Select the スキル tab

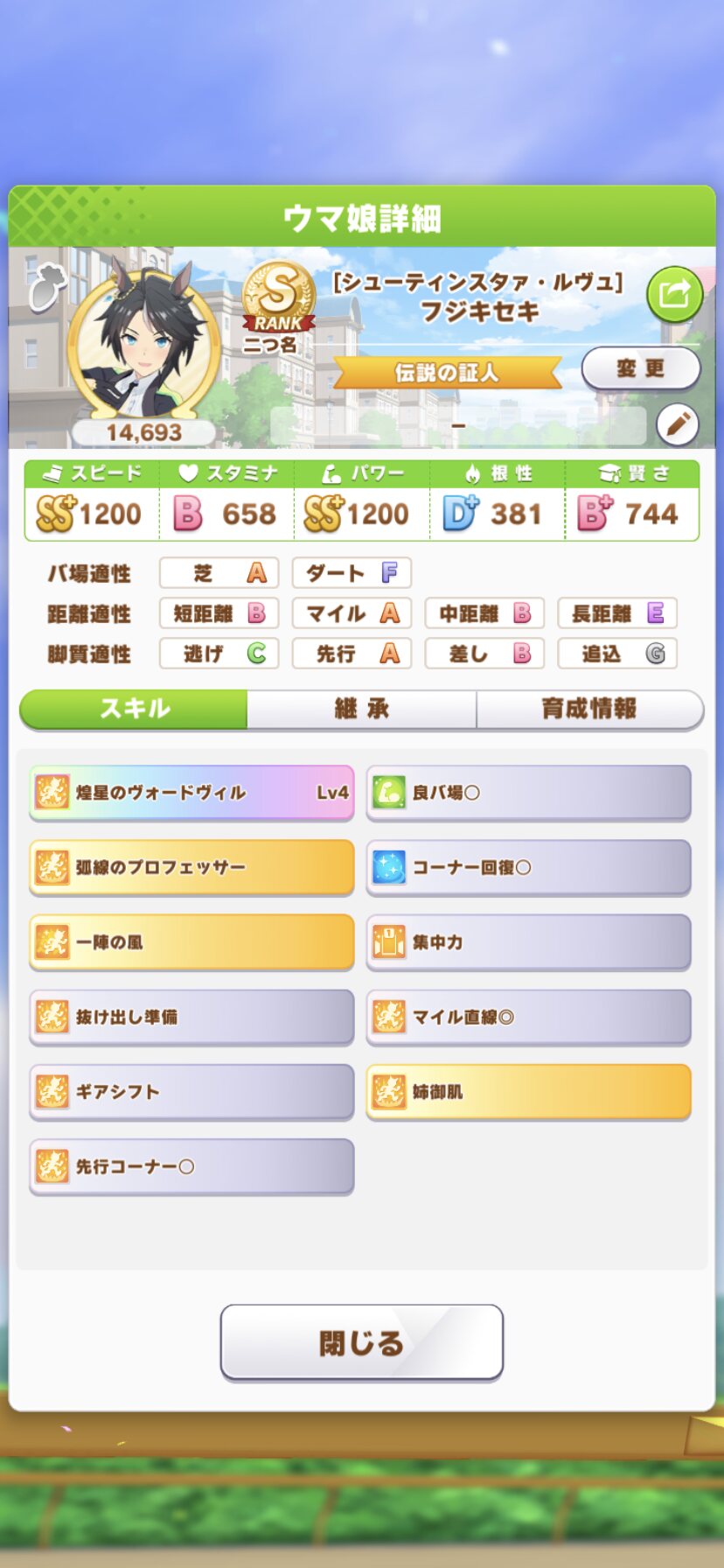pyautogui.click(x=134, y=709)
